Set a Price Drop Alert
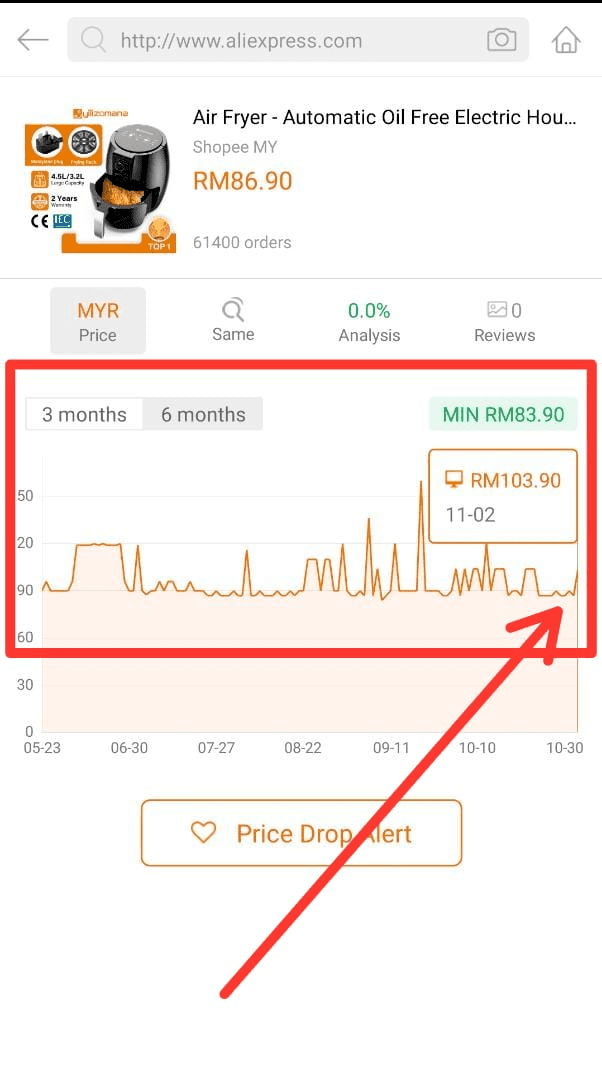 pyautogui.click(x=301, y=833)
